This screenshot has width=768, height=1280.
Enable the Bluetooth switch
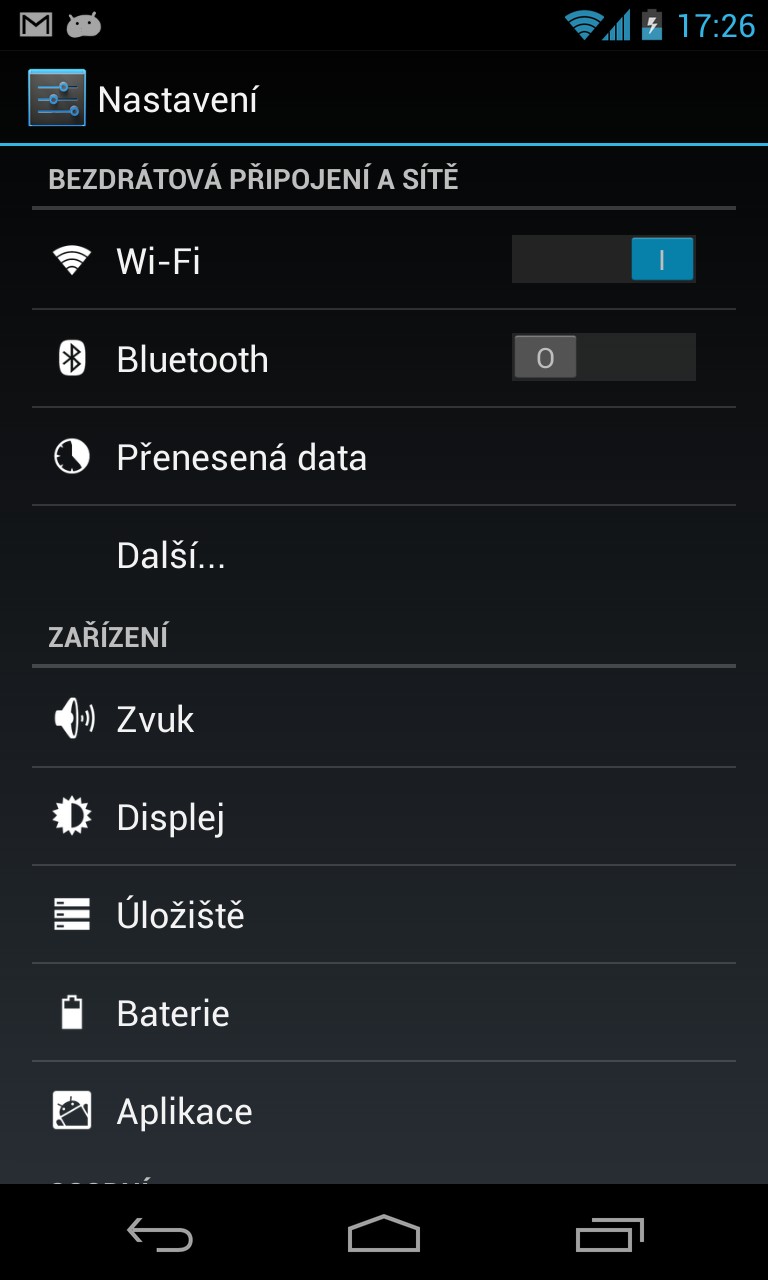603,357
